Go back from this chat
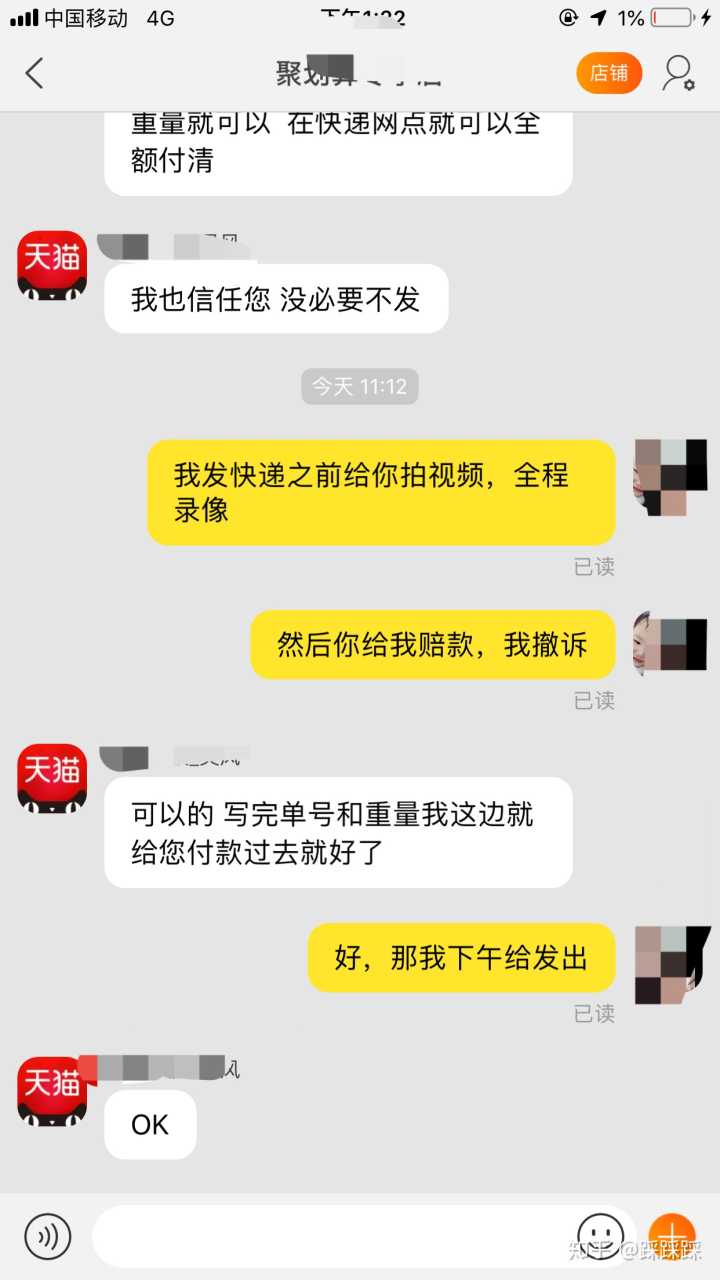The height and width of the screenshot is (1280, 720). (35, 73)
